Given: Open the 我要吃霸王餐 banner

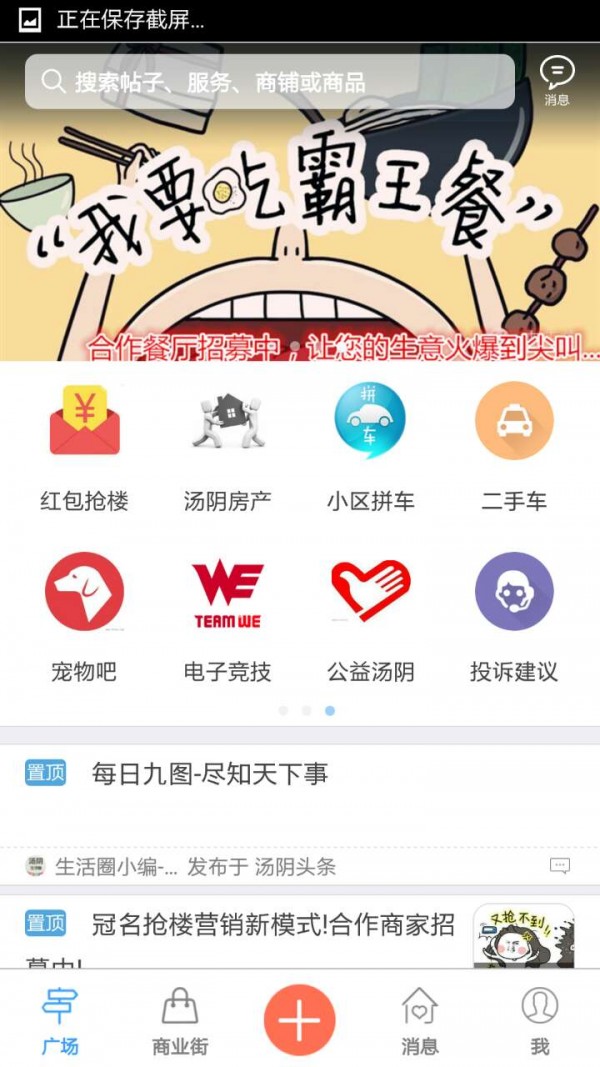Looking at the screenshot, I should [300, 230].
